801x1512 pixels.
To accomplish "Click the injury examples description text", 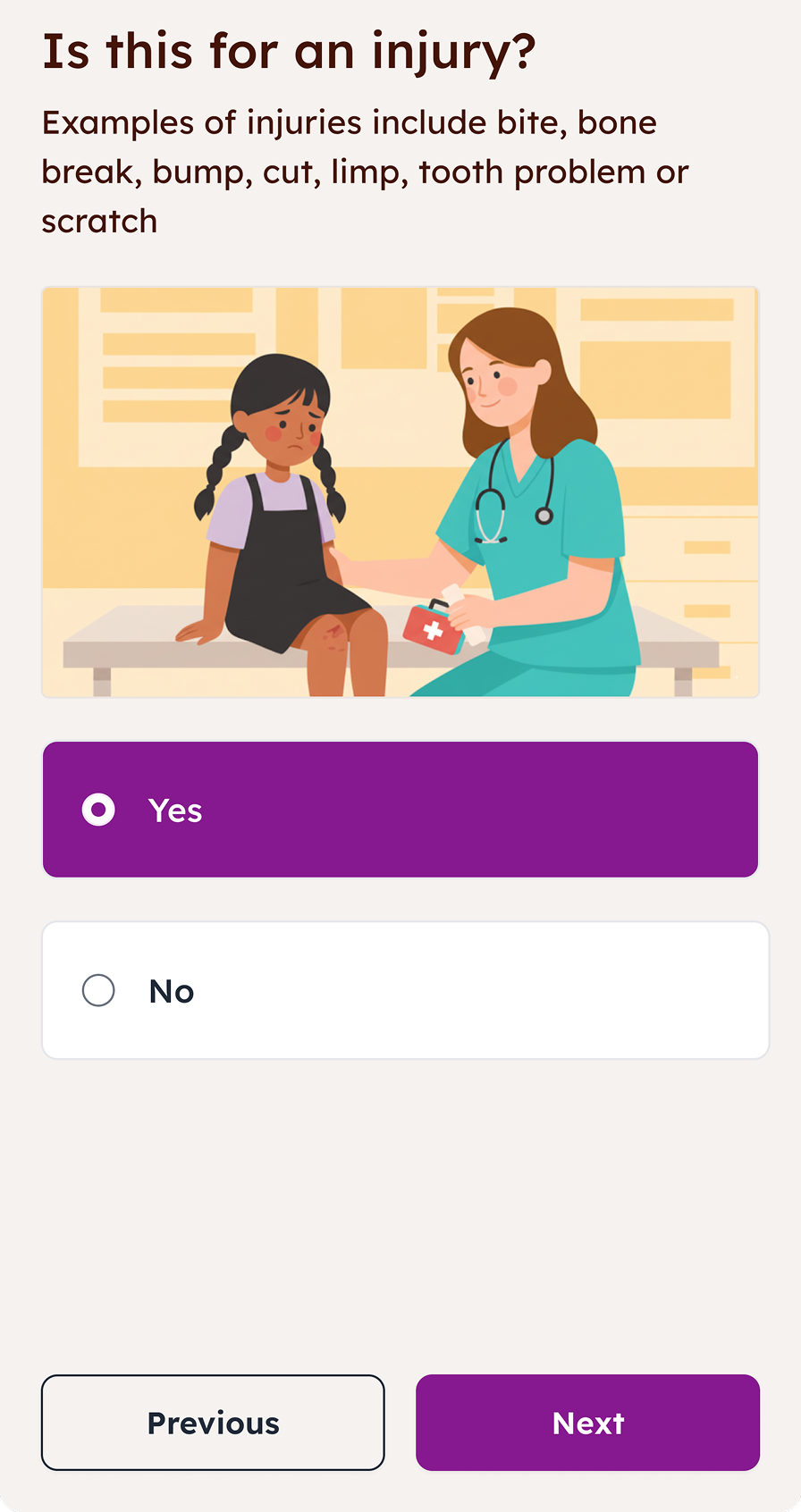I will [364, 170].
